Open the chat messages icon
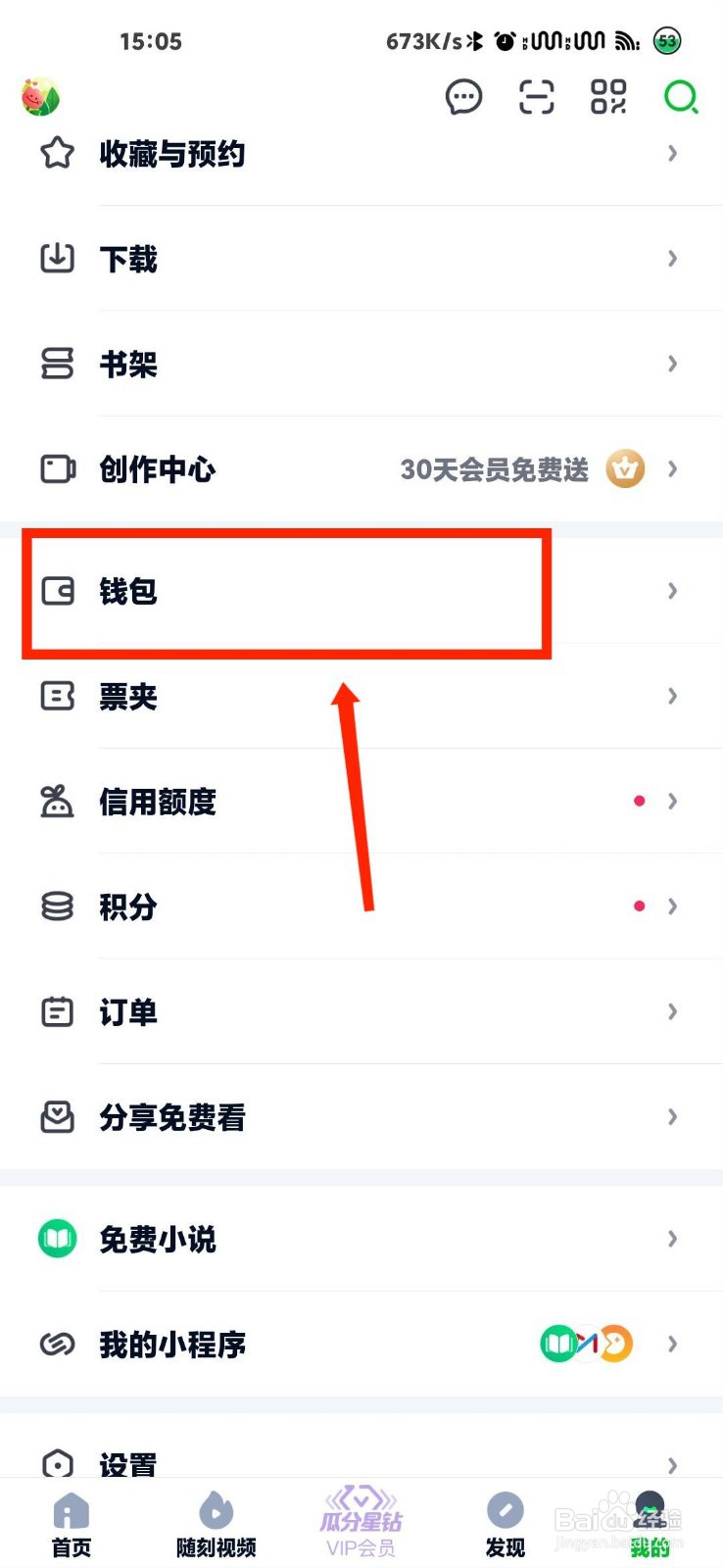Image resolution: width=723 pixels, height=1568 pixels. tap(464, 97)
